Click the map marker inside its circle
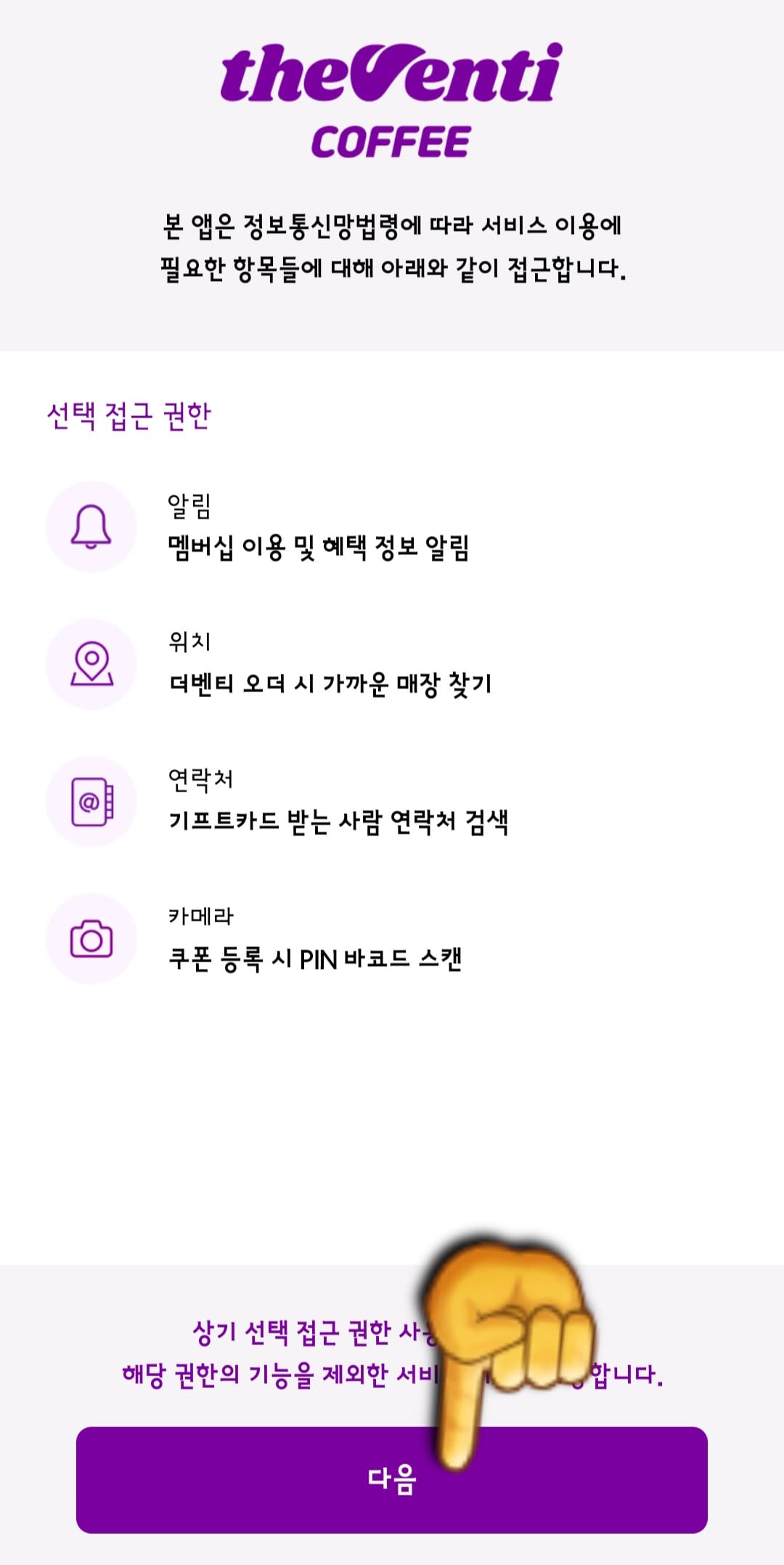Screen dimensions: 784x1565 pos(91,664)
